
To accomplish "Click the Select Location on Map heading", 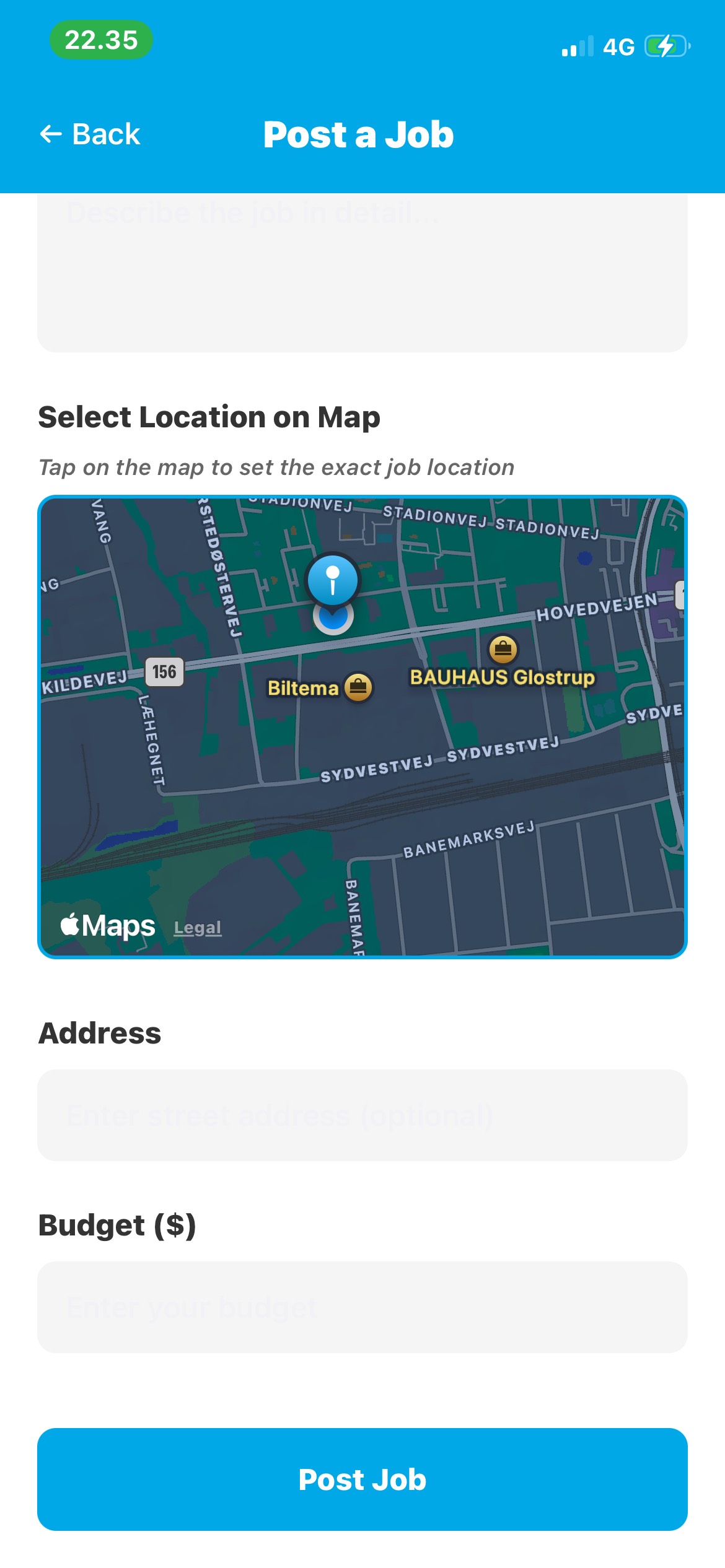I will click(210, 417).
